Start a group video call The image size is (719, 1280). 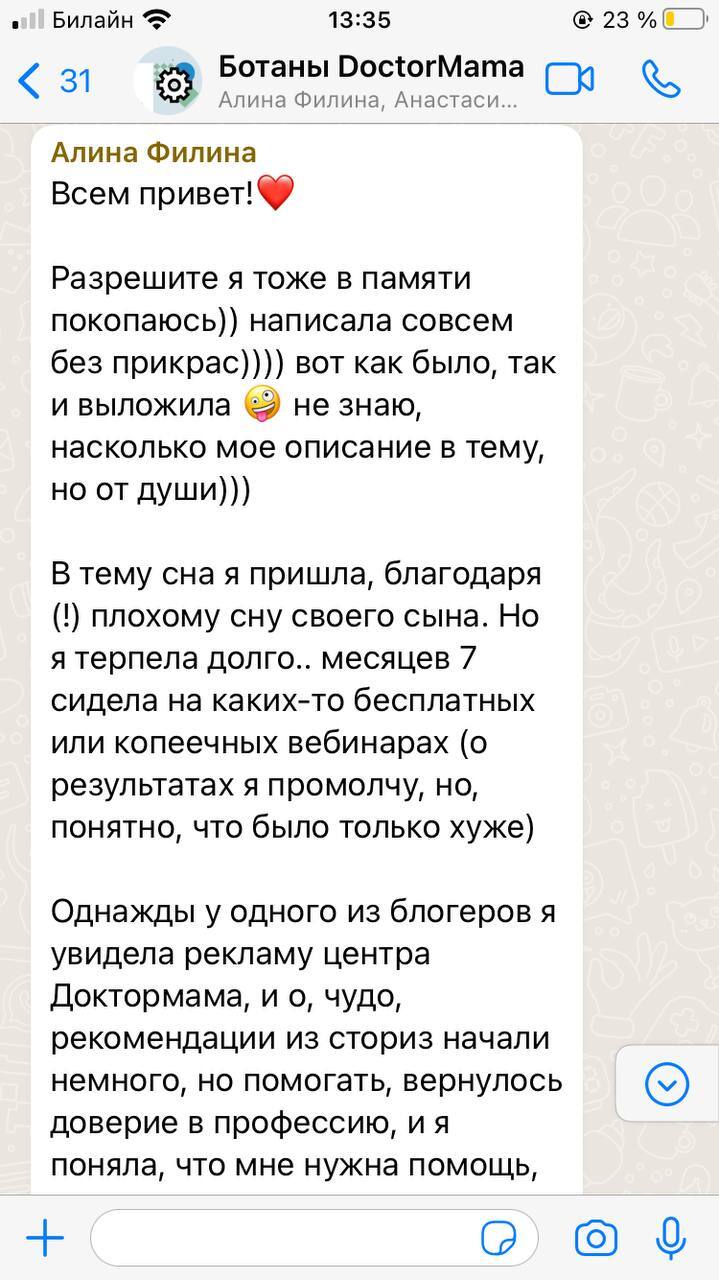(570, 80)
